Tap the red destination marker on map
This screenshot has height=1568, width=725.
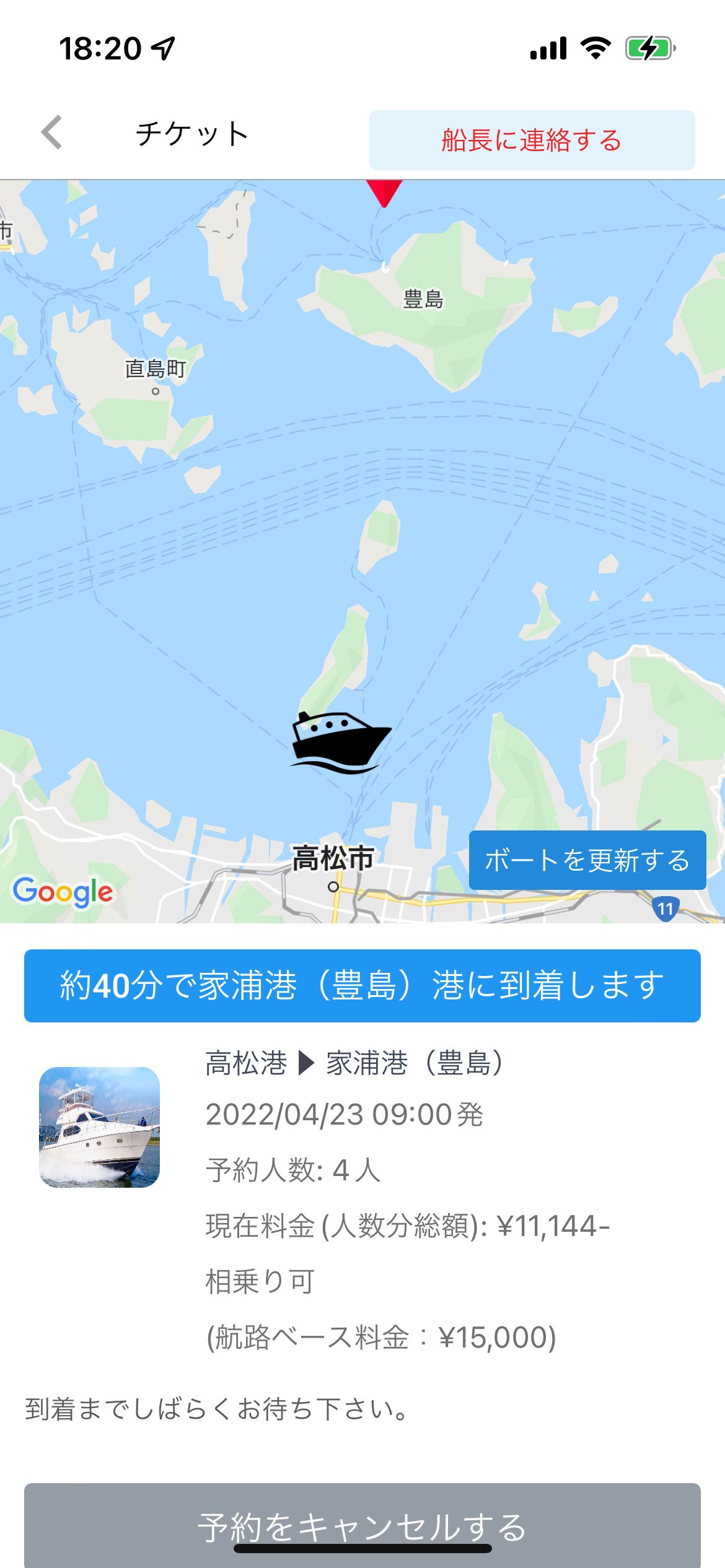coord(384,192)
